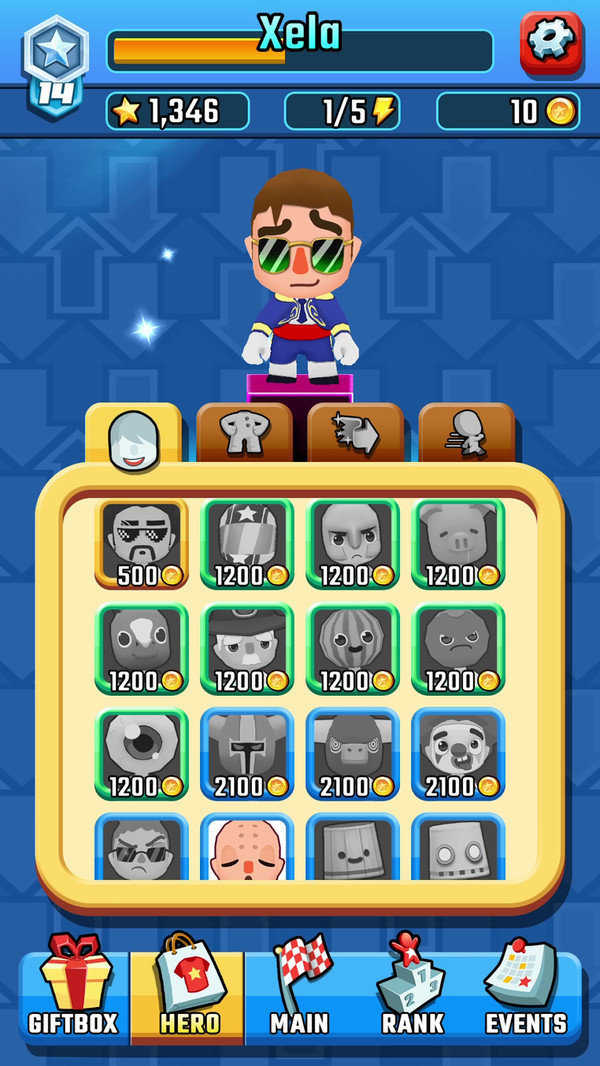This screenshot has width=600, height=1066.
Task: Select the eyeball head for 1200
Action: click(142, 753)
